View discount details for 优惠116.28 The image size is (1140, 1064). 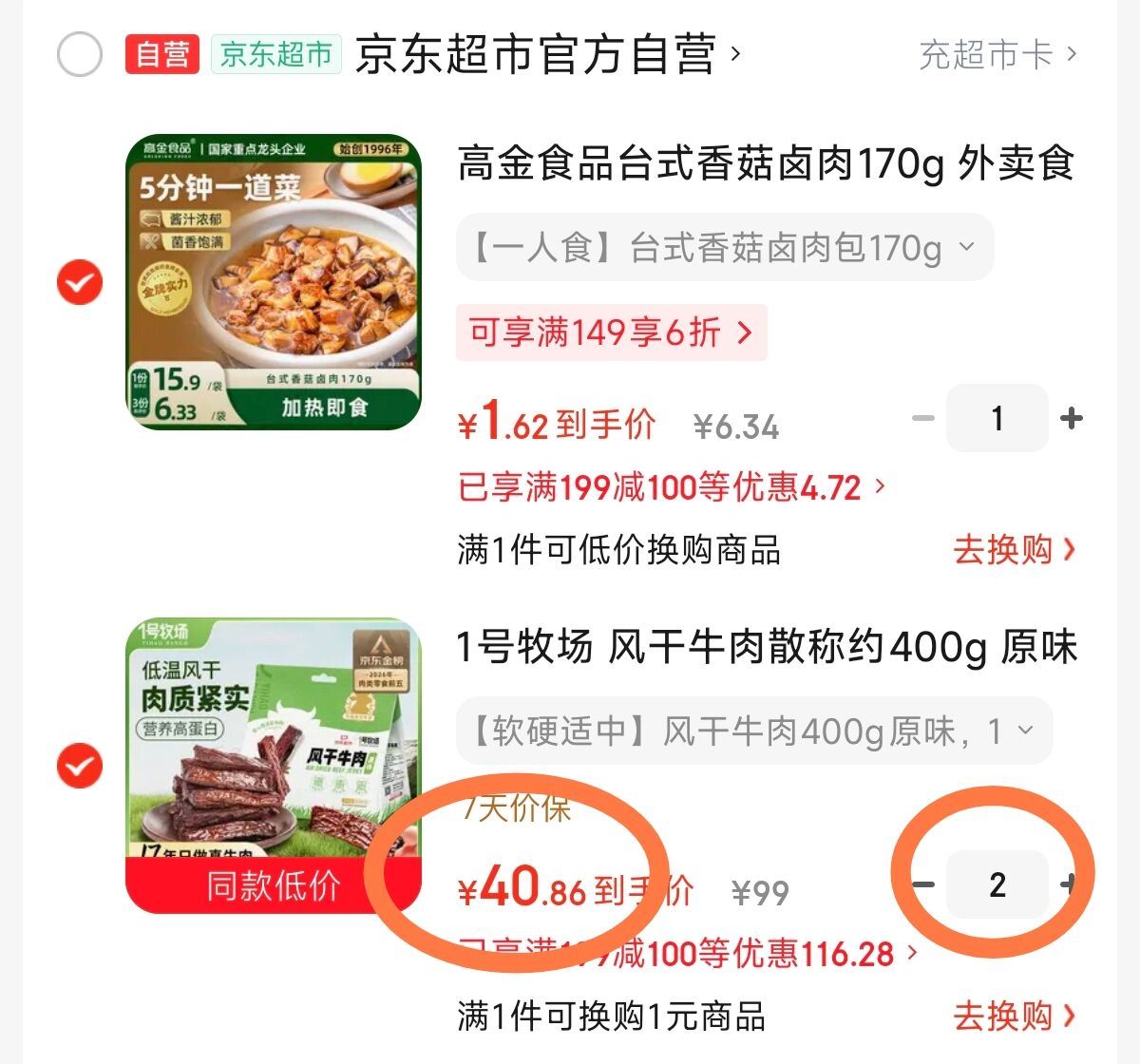click(688, 953)
